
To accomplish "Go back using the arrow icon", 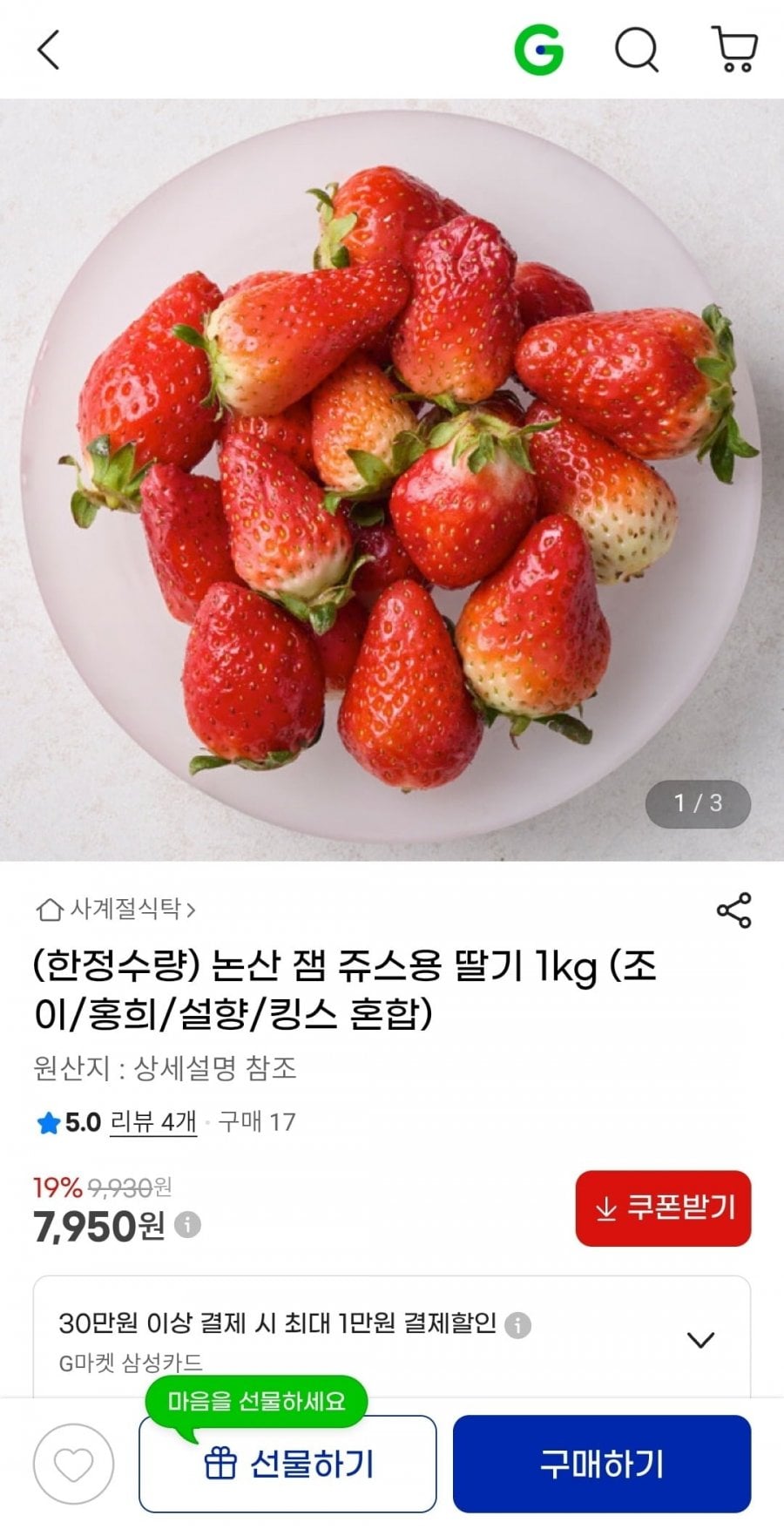I will 49,50.
